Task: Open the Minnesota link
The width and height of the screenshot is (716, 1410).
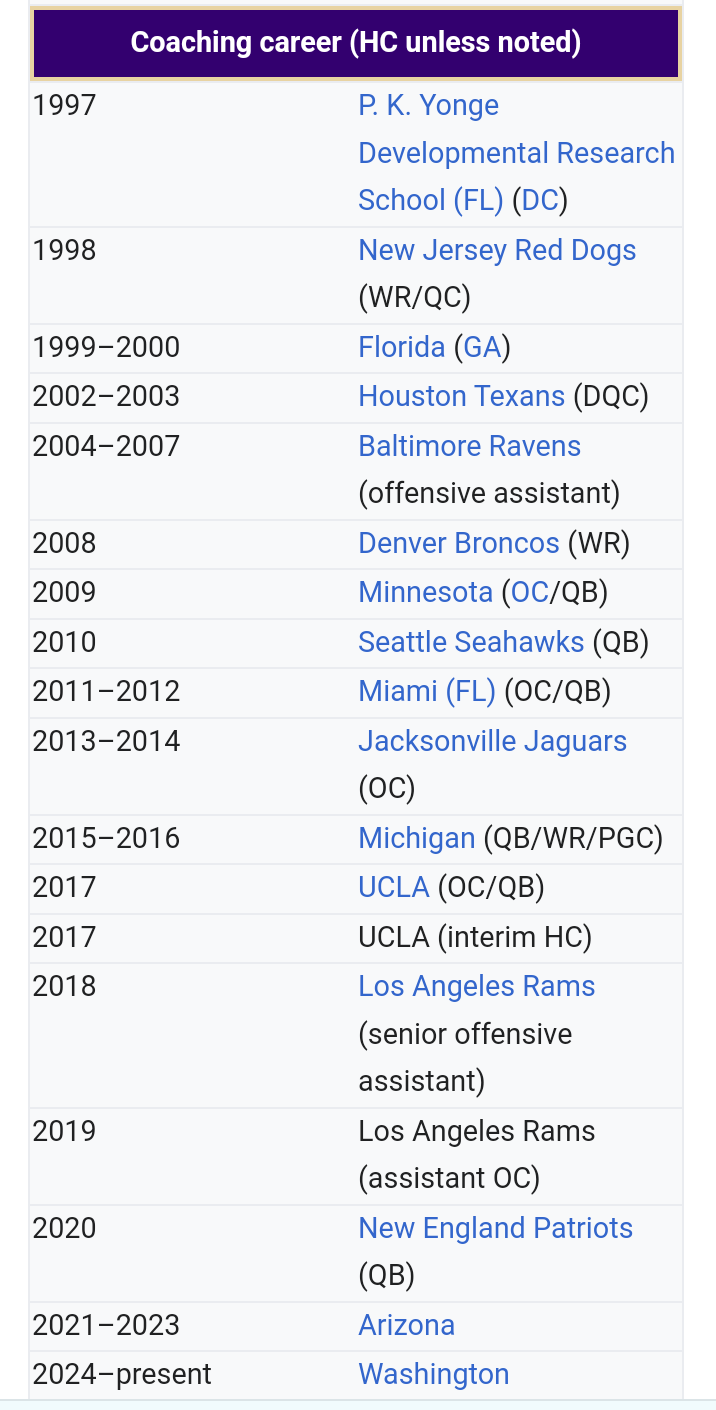Action: tap(425, 592)
